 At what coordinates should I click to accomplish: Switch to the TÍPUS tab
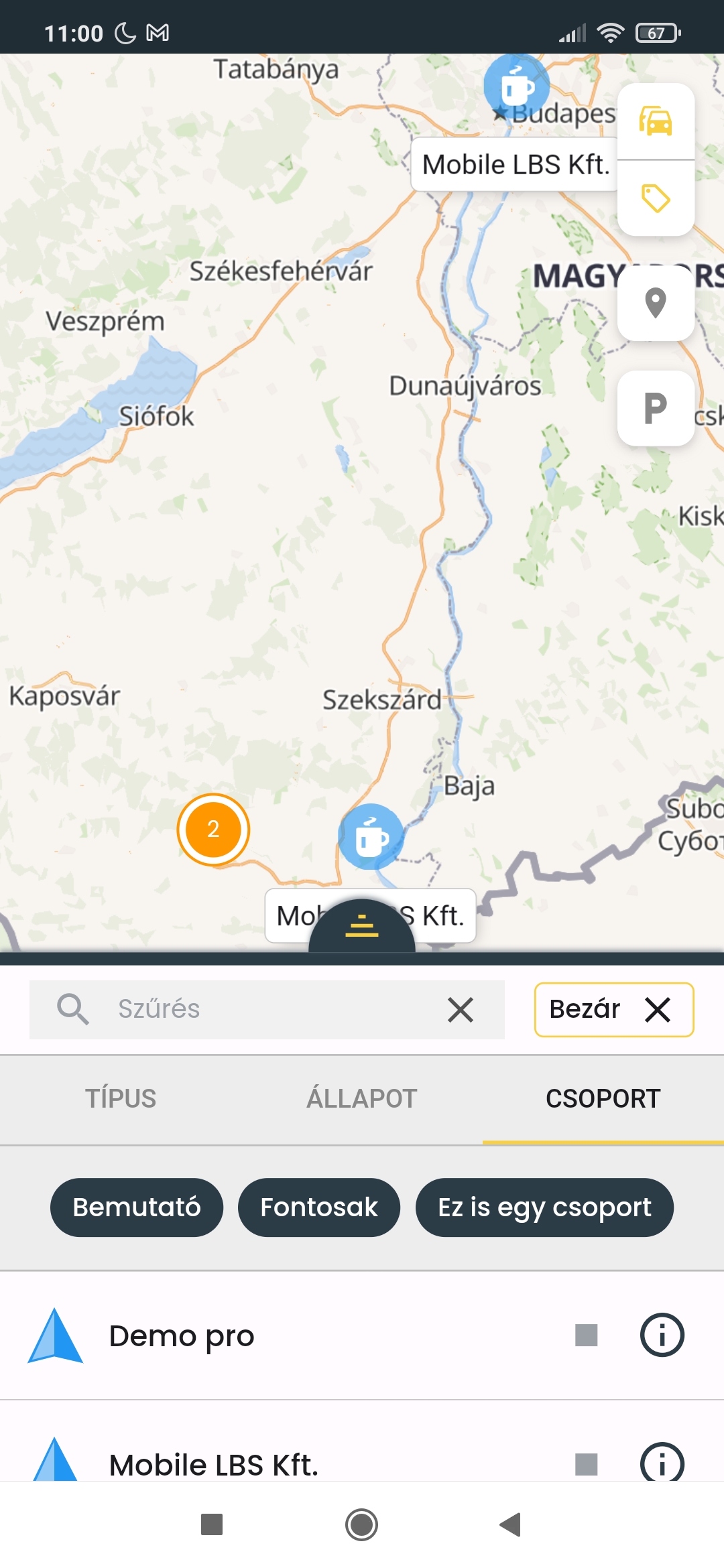click(x=121, y=1099)
